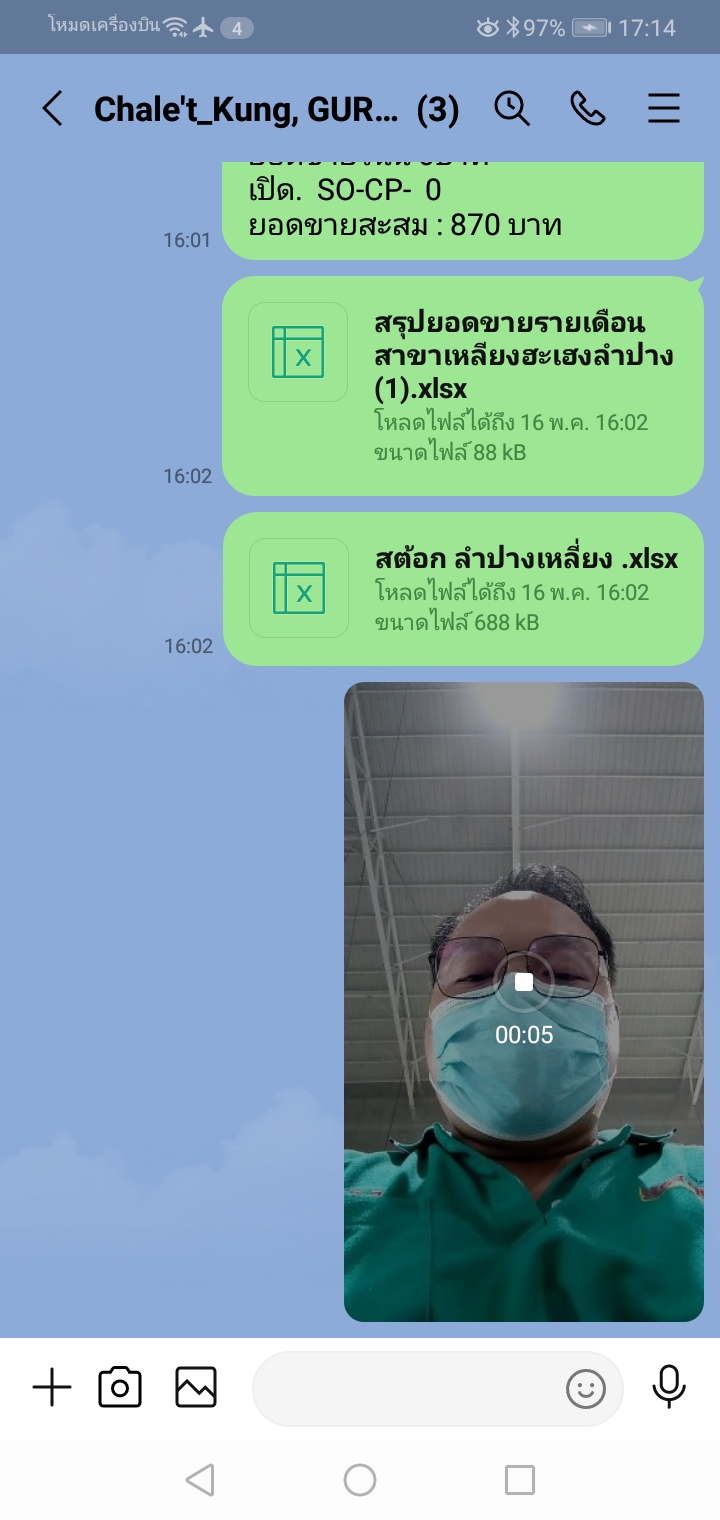The width and height of the screenshot is (720, 1520).
Task: Open the system recent apps
Action: pyautogui.click(x=519, y=1480)
